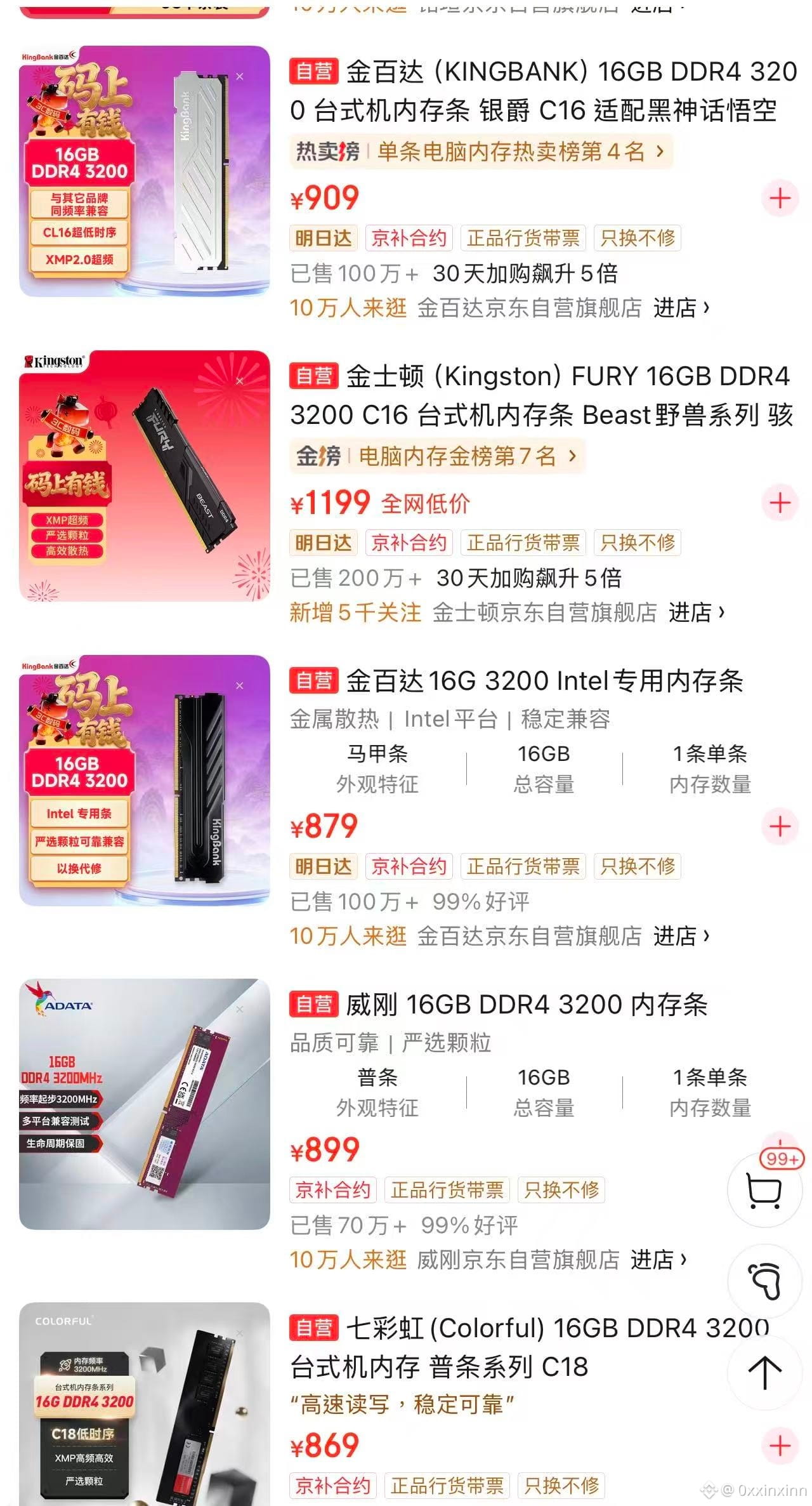Open 金百达 KINGBANK 银爵 C16 product
Image resolution: width=812 pixels, height=1506 pixels.
(542, 91)
